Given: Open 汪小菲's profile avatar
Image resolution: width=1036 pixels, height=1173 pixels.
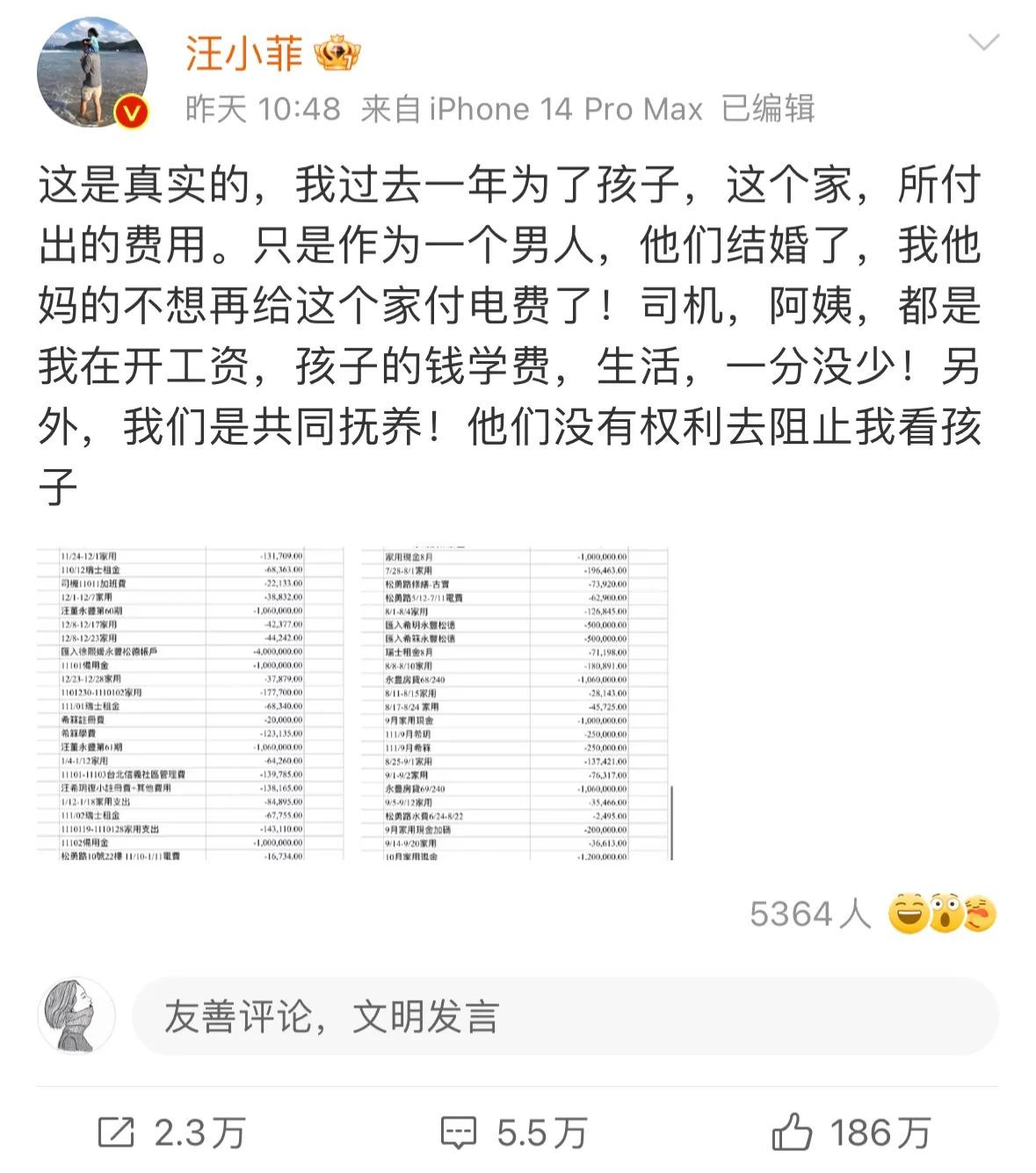Looking at the screenshot, I should point(91,72).
